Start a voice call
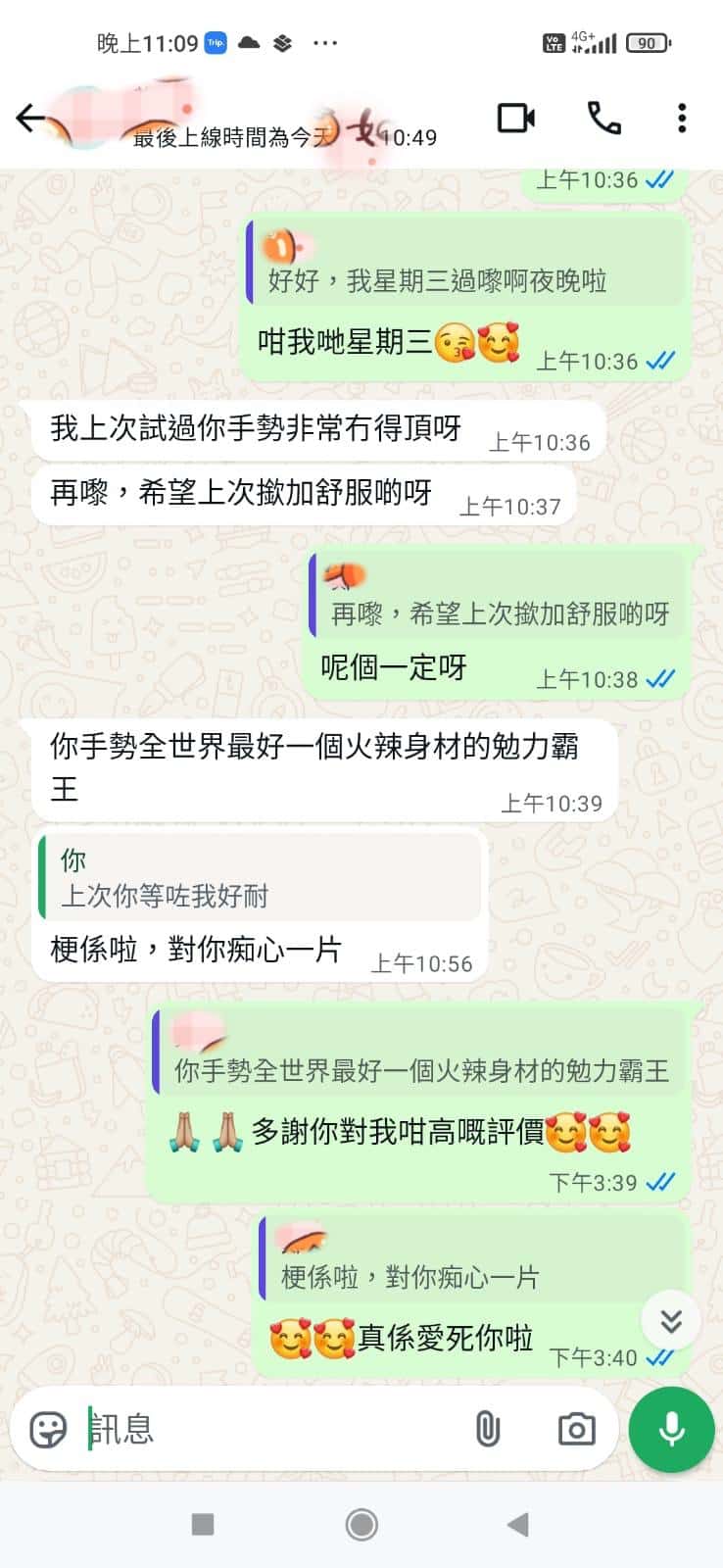 point(603,119)
